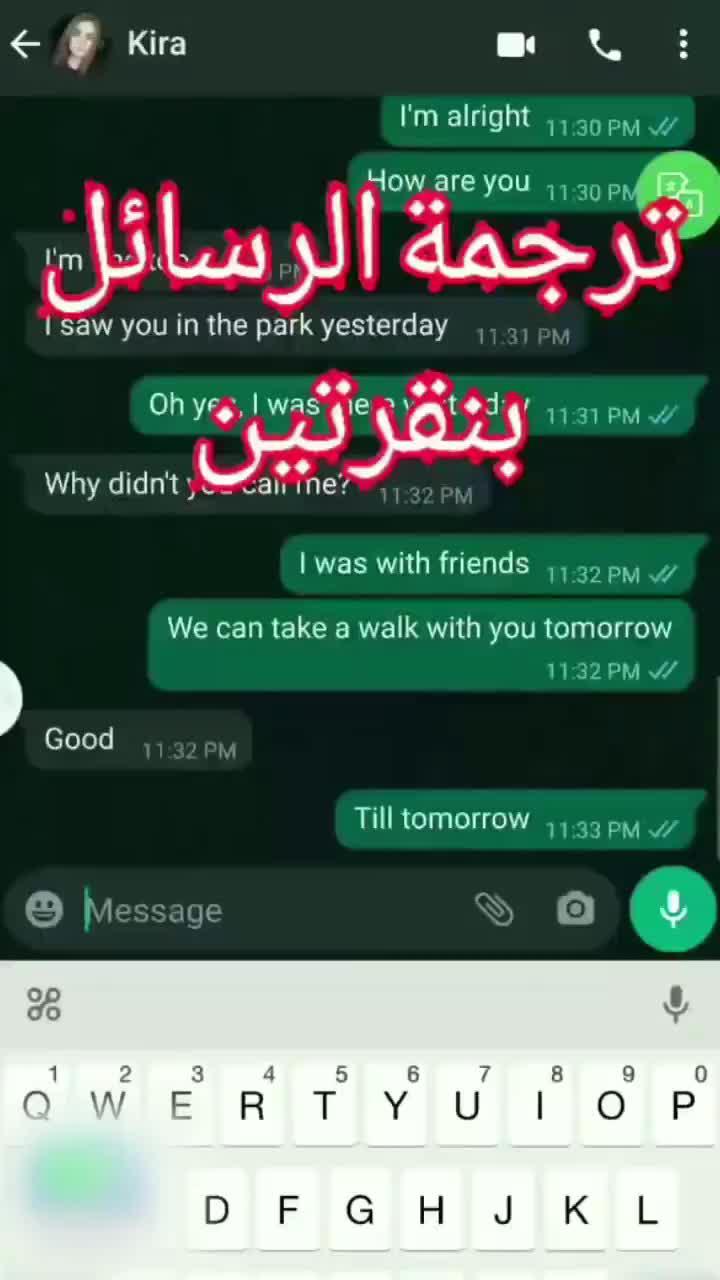
Task: Type the letter R on the keyboard
Action: pos(252,1105)
